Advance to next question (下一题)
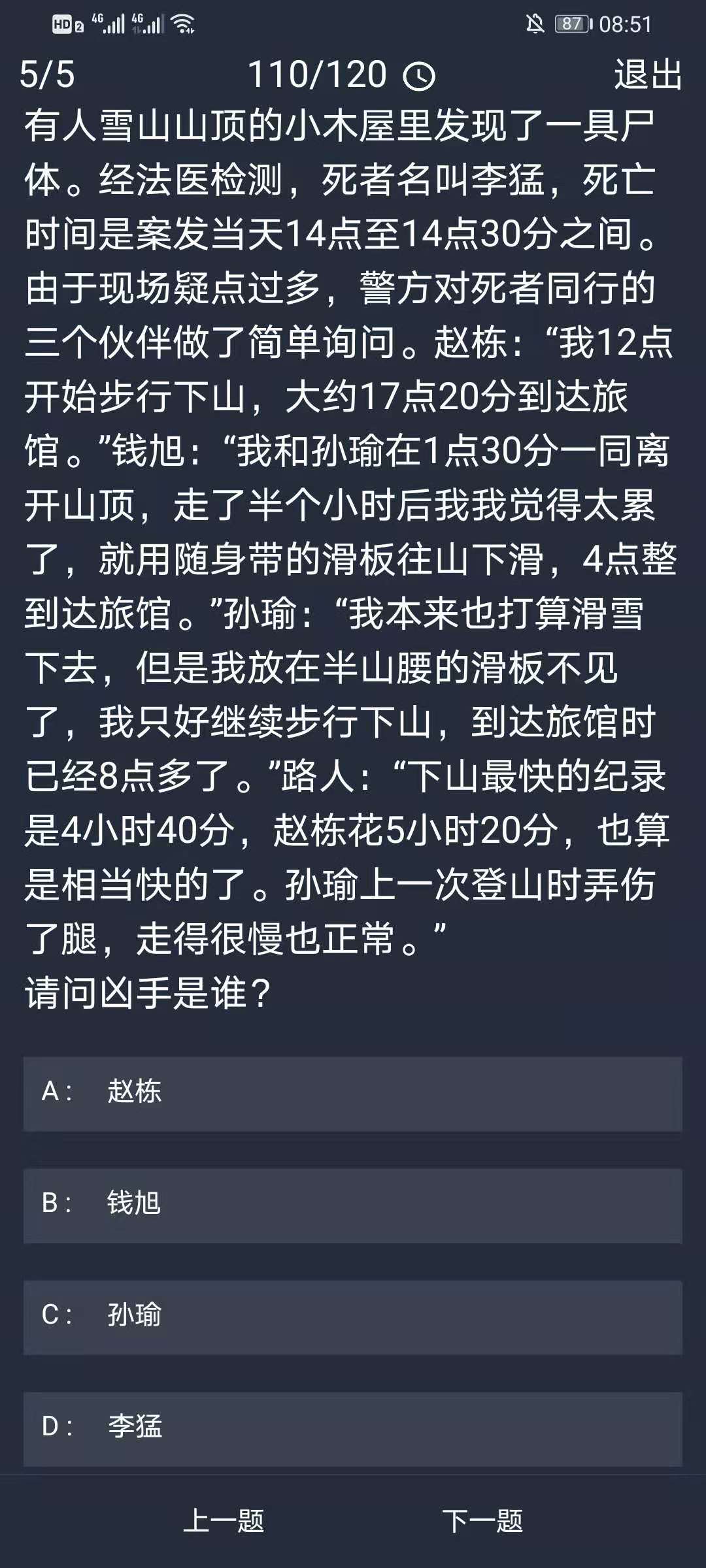Viewport: 706px width, 1568px height. [482, 1521]
